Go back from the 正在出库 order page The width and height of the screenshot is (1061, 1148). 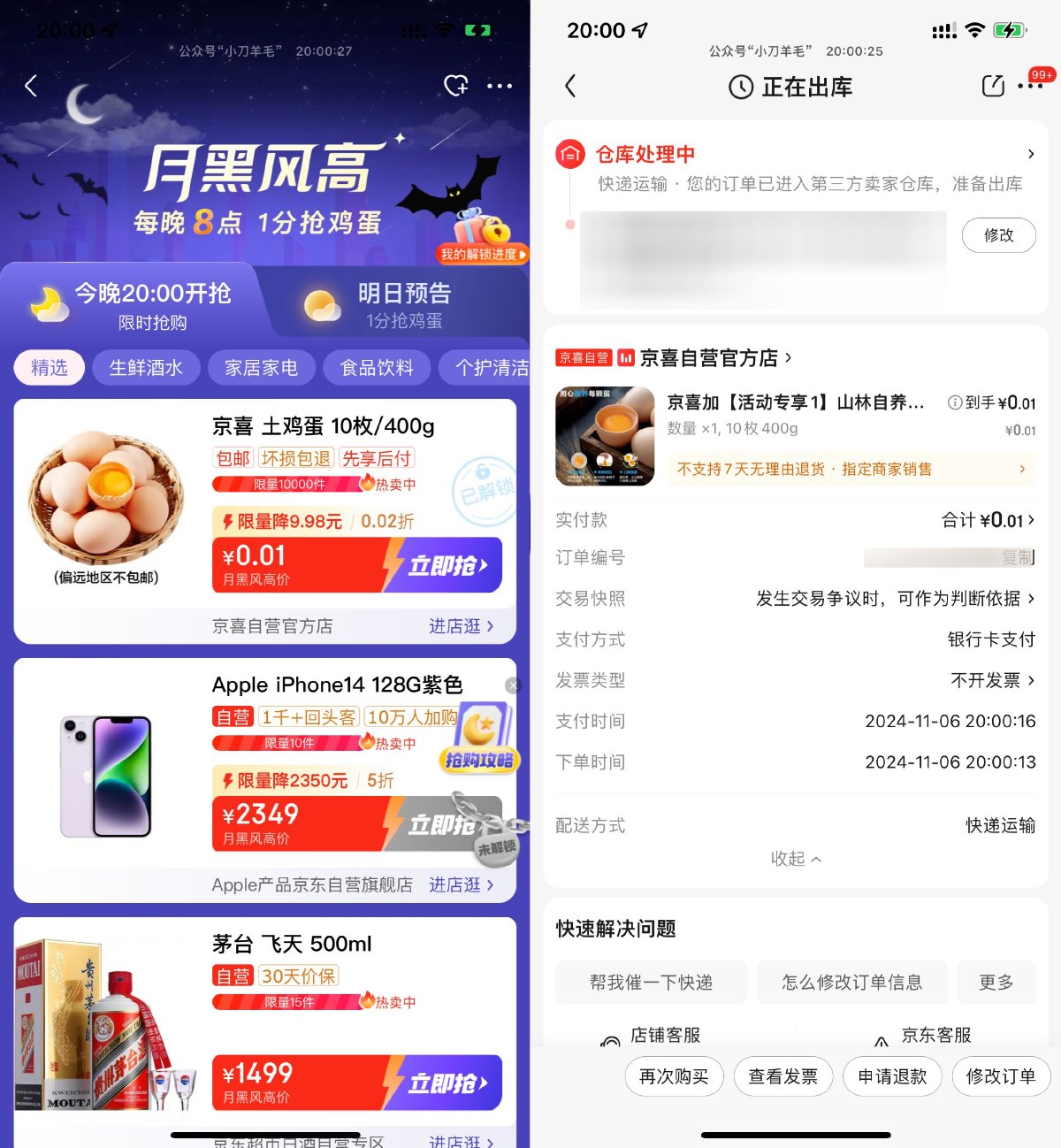click(x=570, y=87)
